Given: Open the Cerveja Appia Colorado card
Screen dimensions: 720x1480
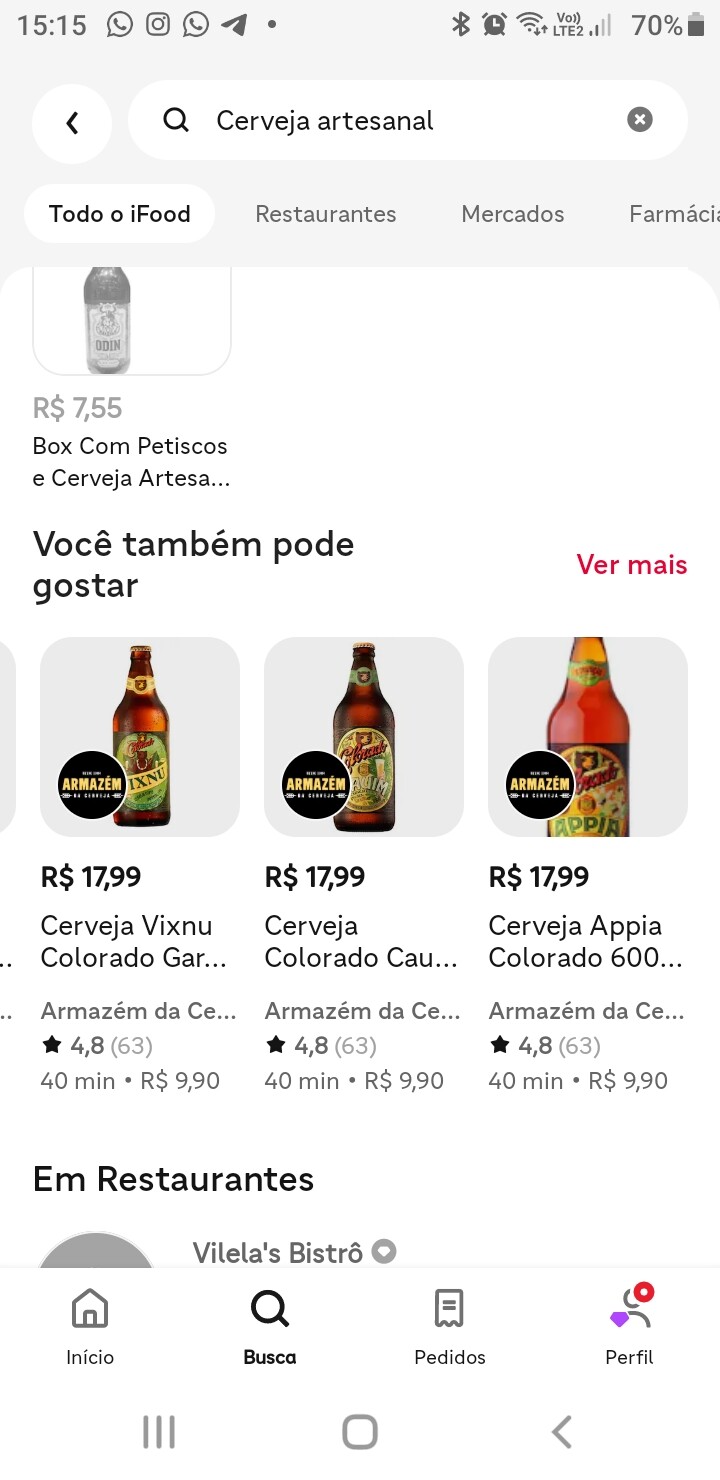Looking at the screenshot, I should tap(588, 860).
